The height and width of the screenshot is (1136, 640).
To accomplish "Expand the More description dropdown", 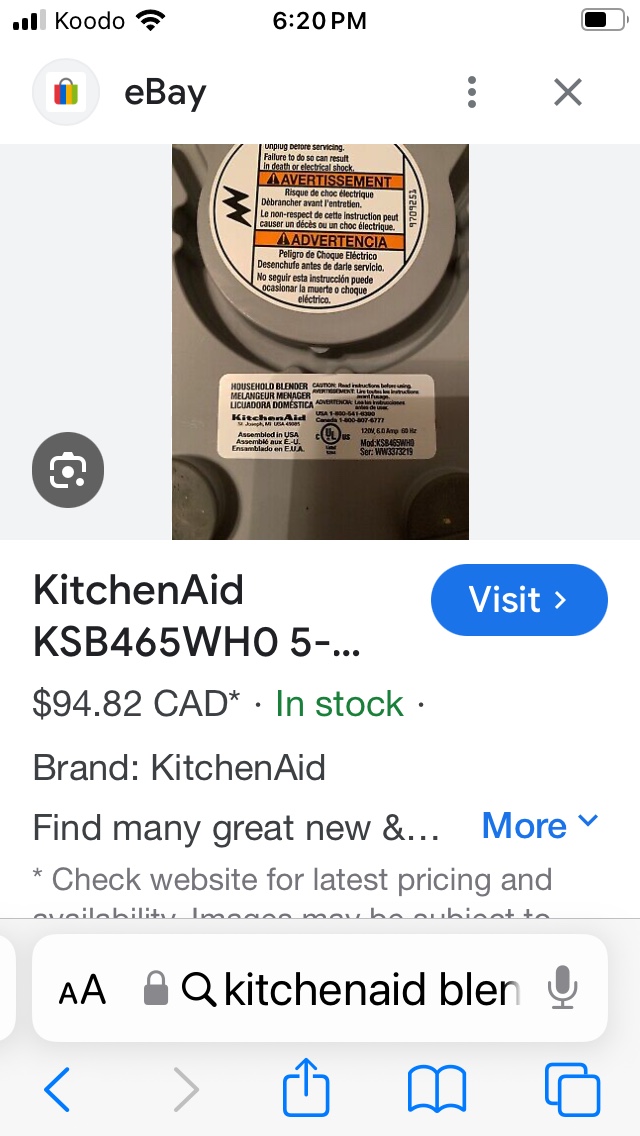I will (x=540, y=826).
